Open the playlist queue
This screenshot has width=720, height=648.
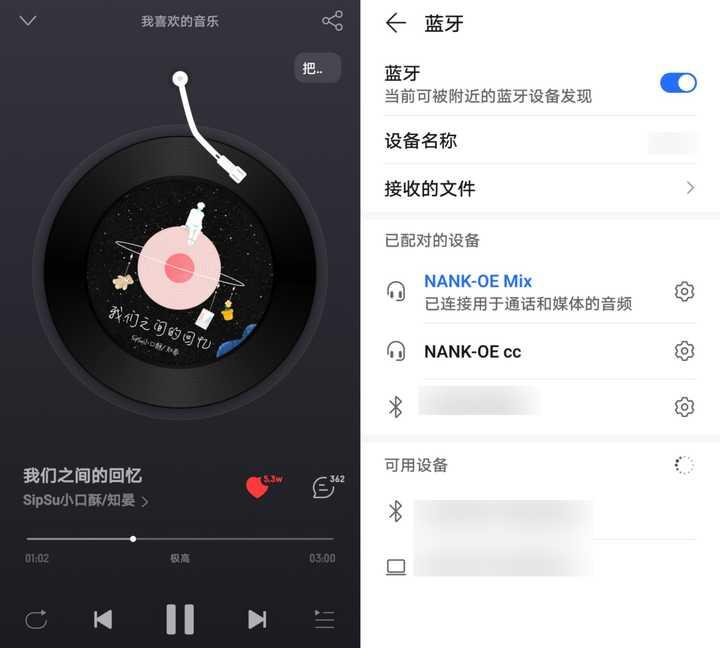[x=324, y=619]
